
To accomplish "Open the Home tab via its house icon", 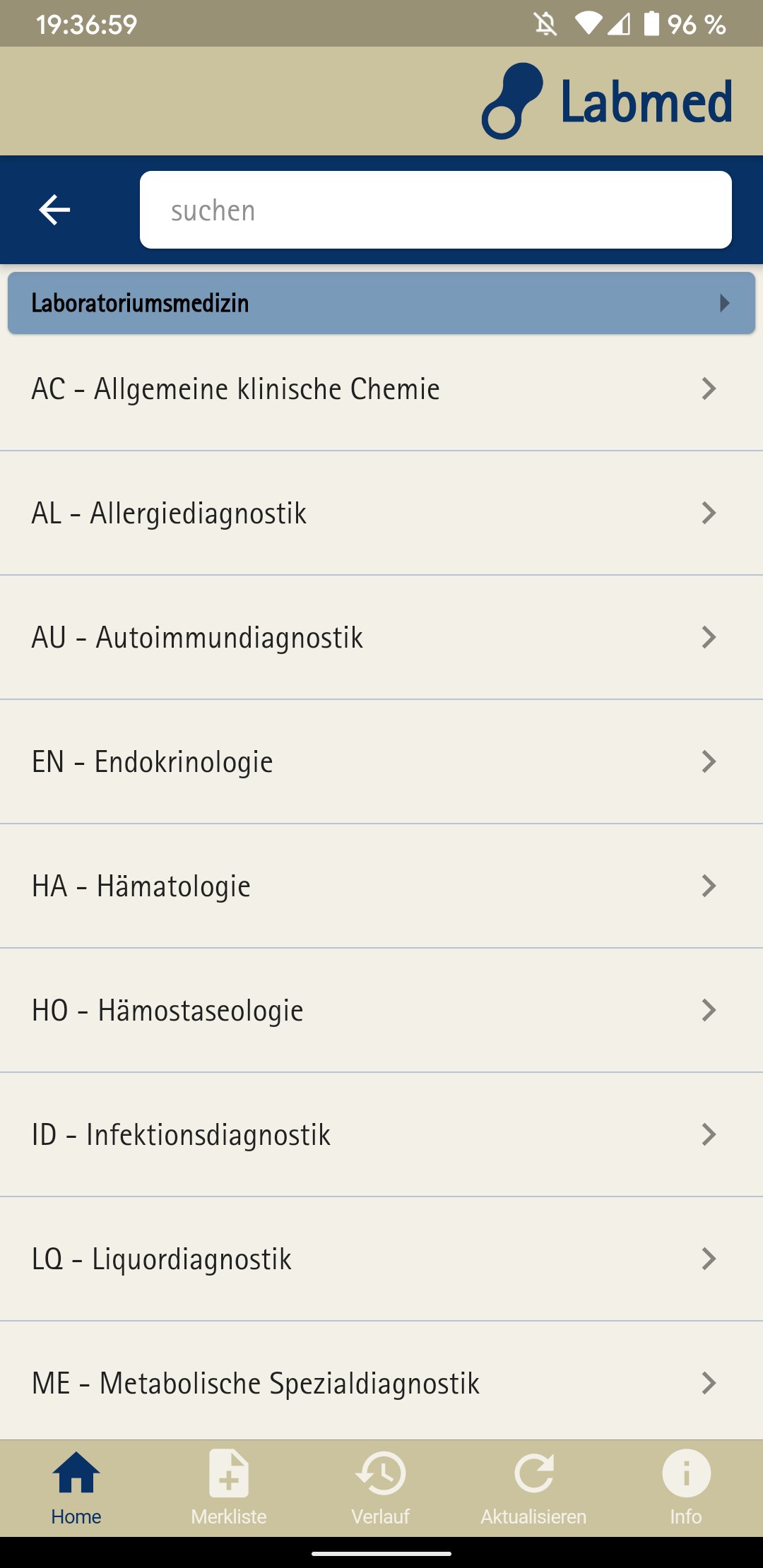I will (75, 1474).
